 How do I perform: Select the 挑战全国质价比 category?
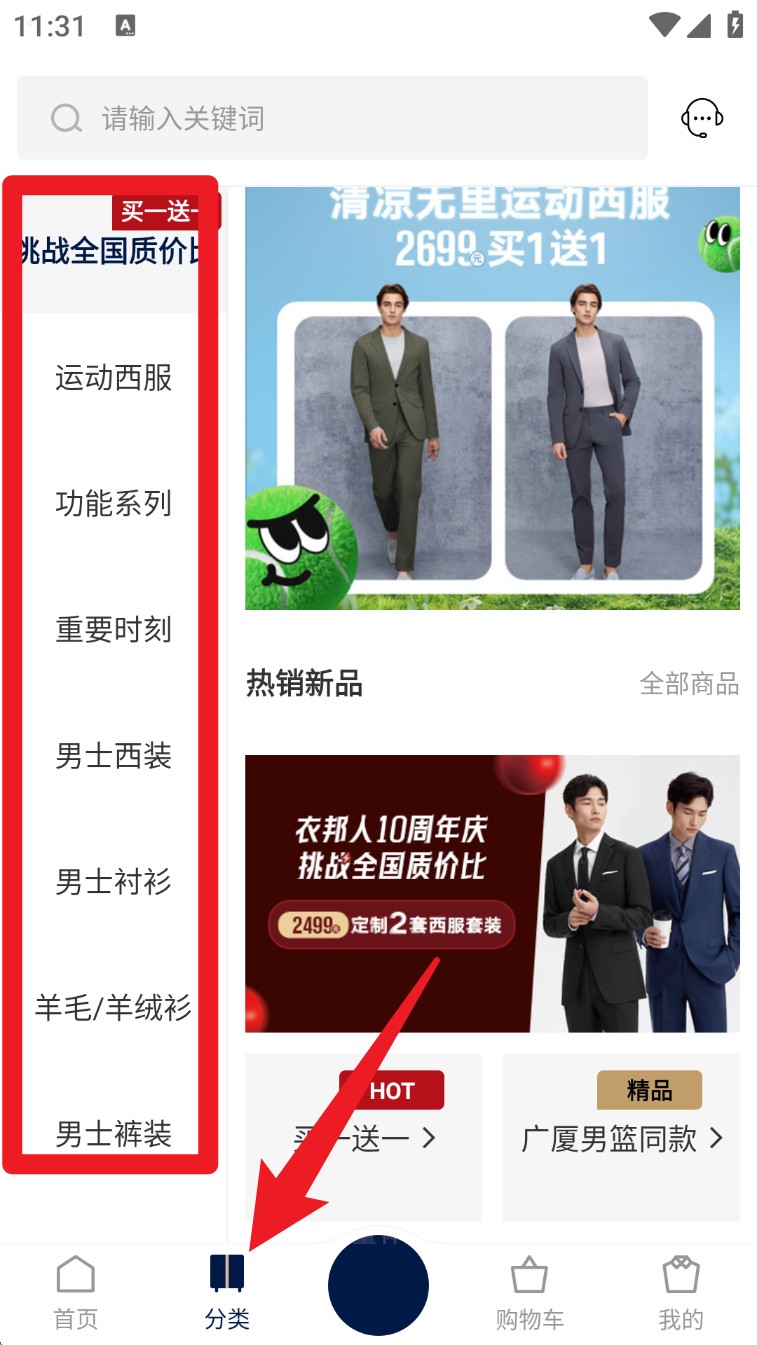(112, 250)
